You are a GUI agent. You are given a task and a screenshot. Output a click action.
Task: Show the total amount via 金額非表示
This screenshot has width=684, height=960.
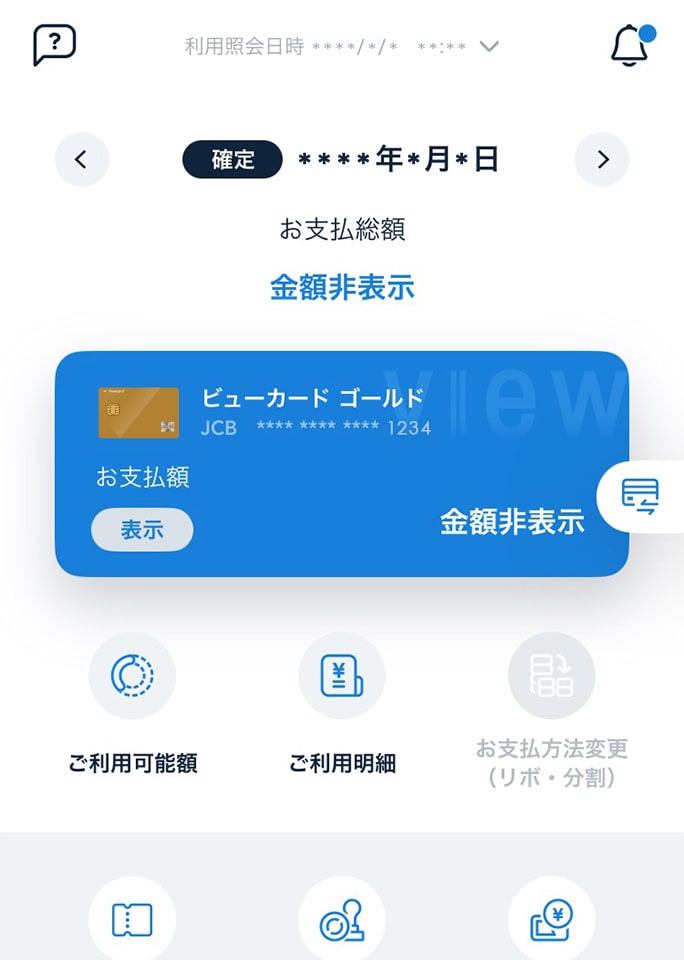(x=342, y=288)
